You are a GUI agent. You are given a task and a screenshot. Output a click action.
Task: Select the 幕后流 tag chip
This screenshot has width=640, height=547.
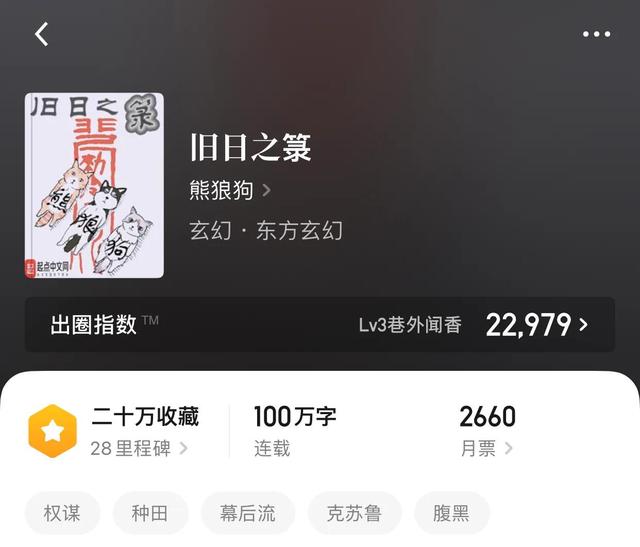click(x=248, y=513)
